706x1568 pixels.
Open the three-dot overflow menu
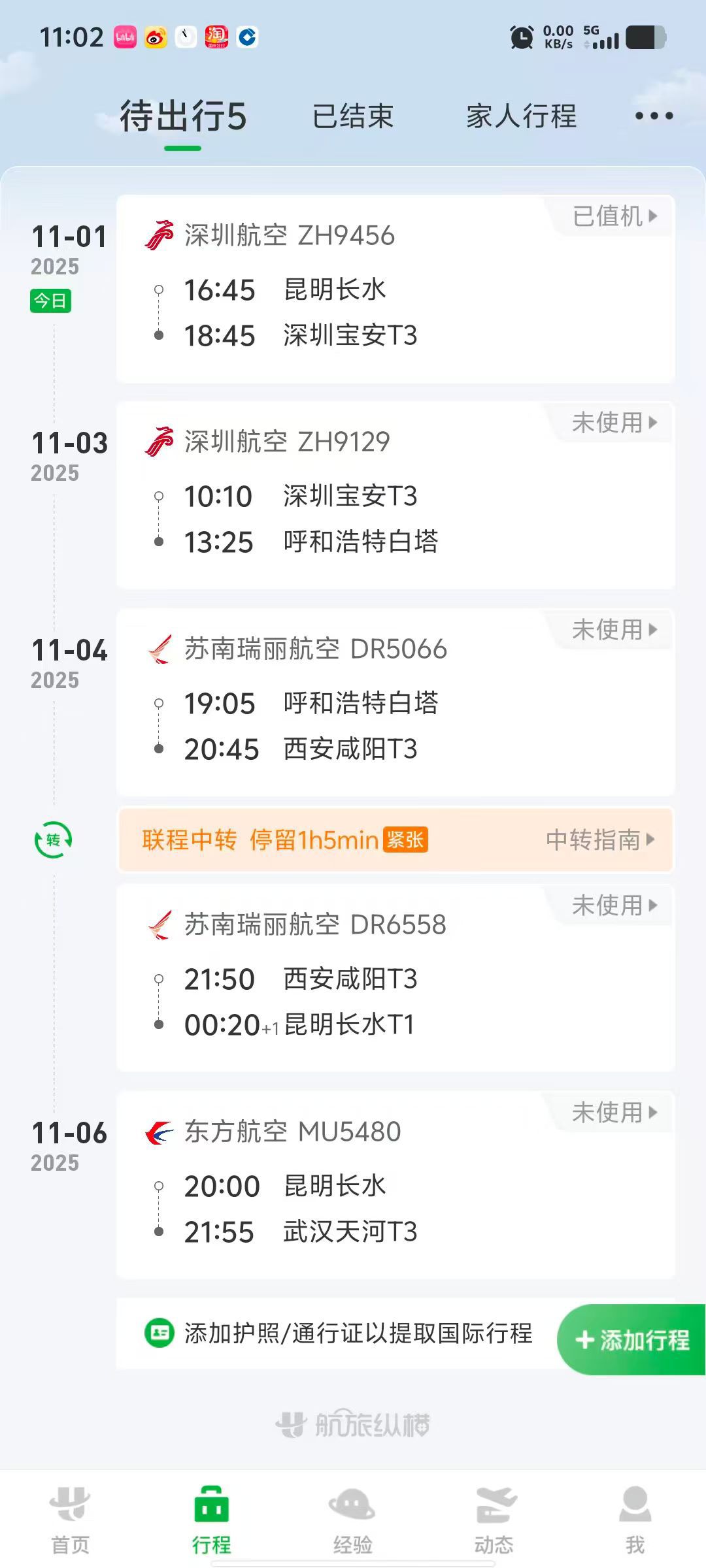[654, 116]
